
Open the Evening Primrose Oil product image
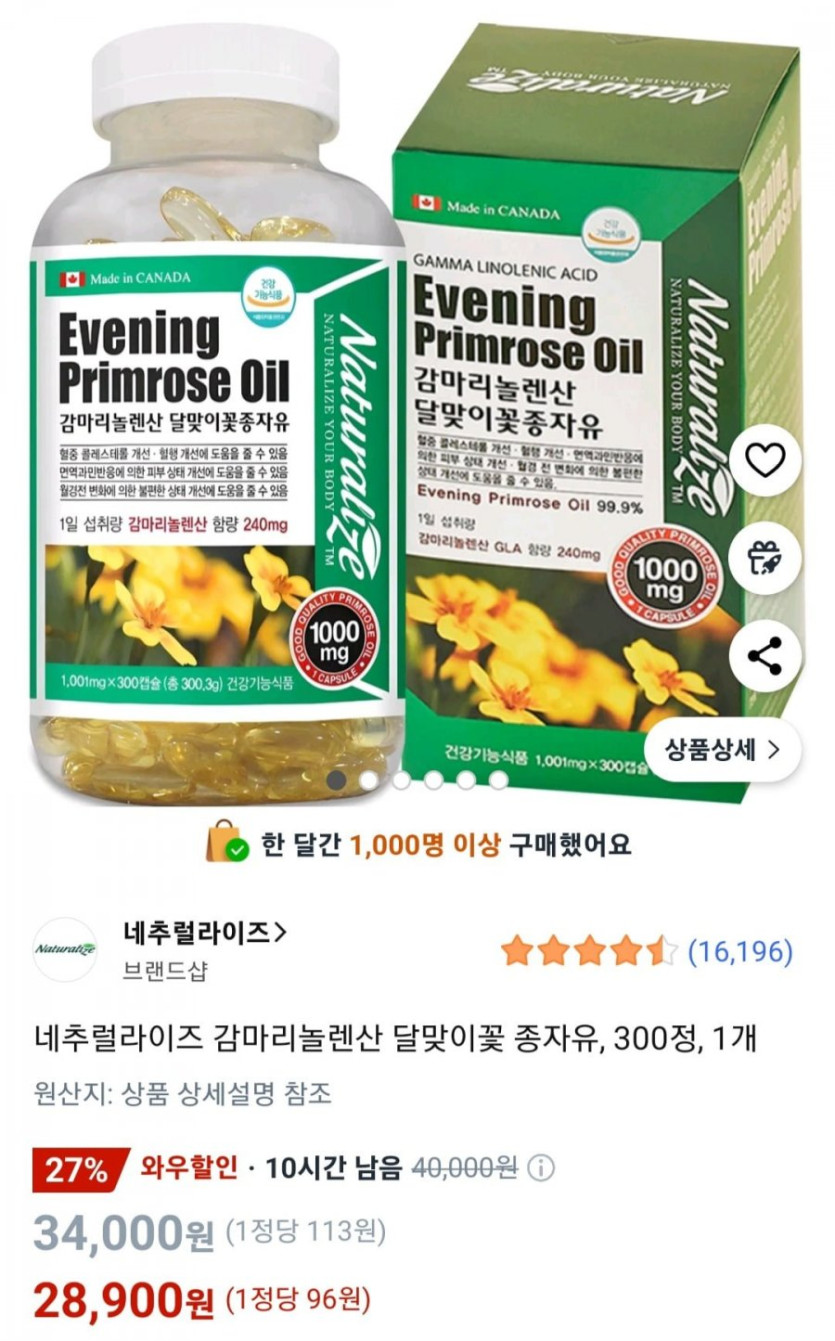click(x=400, y=400)
